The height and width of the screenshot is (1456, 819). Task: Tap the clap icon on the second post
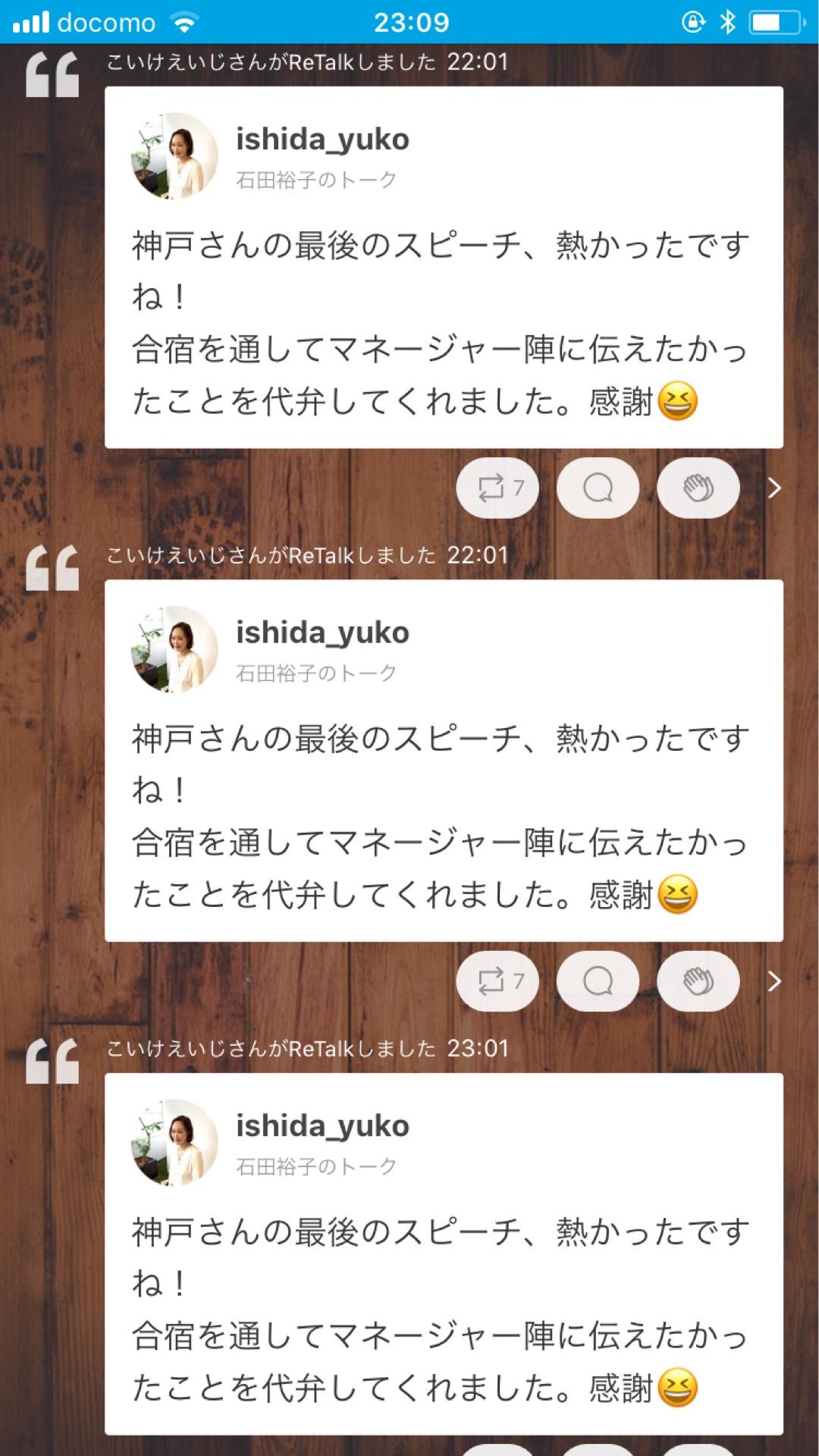pyautogui.click(x=697, y=981)
